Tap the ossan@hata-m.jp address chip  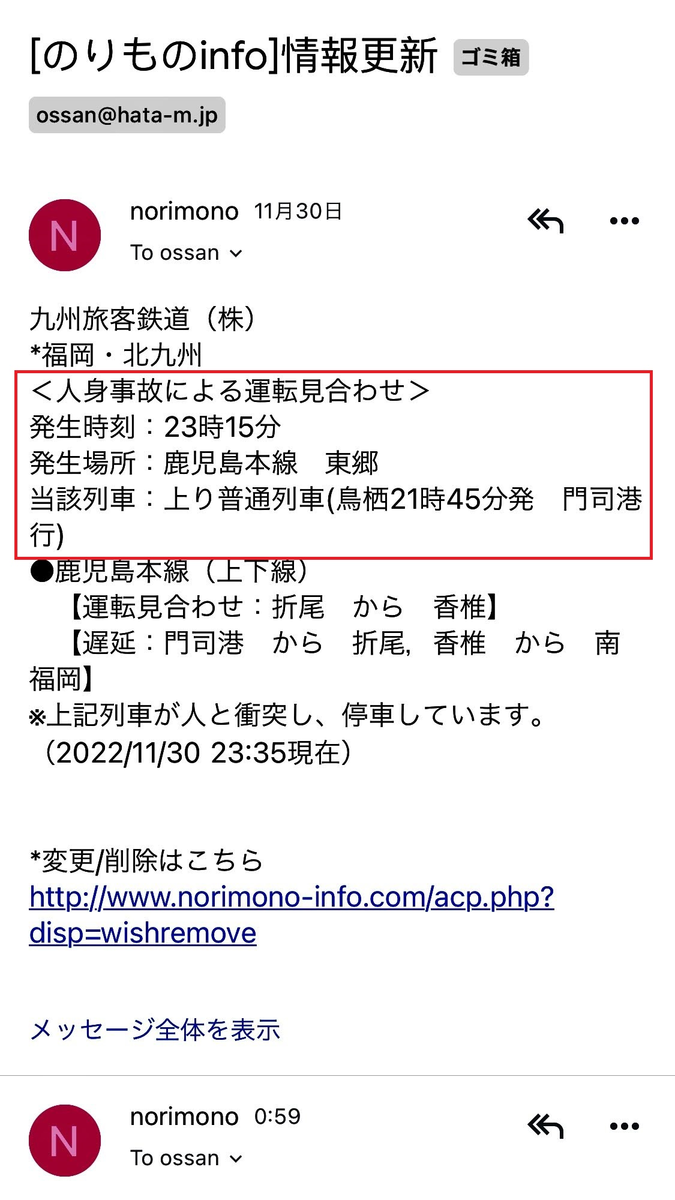click(x=127, y=115)
